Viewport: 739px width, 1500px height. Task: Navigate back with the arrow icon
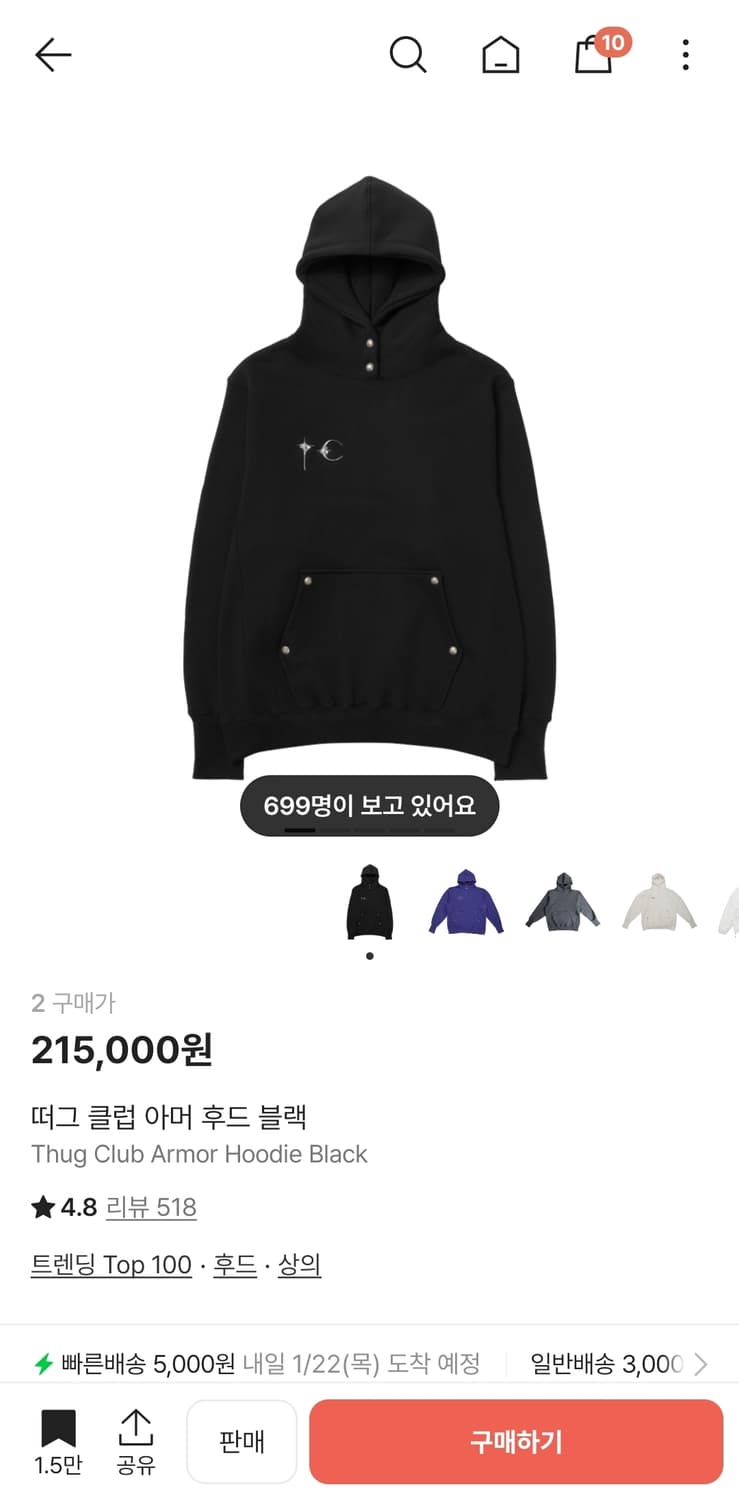click(53, 55)
